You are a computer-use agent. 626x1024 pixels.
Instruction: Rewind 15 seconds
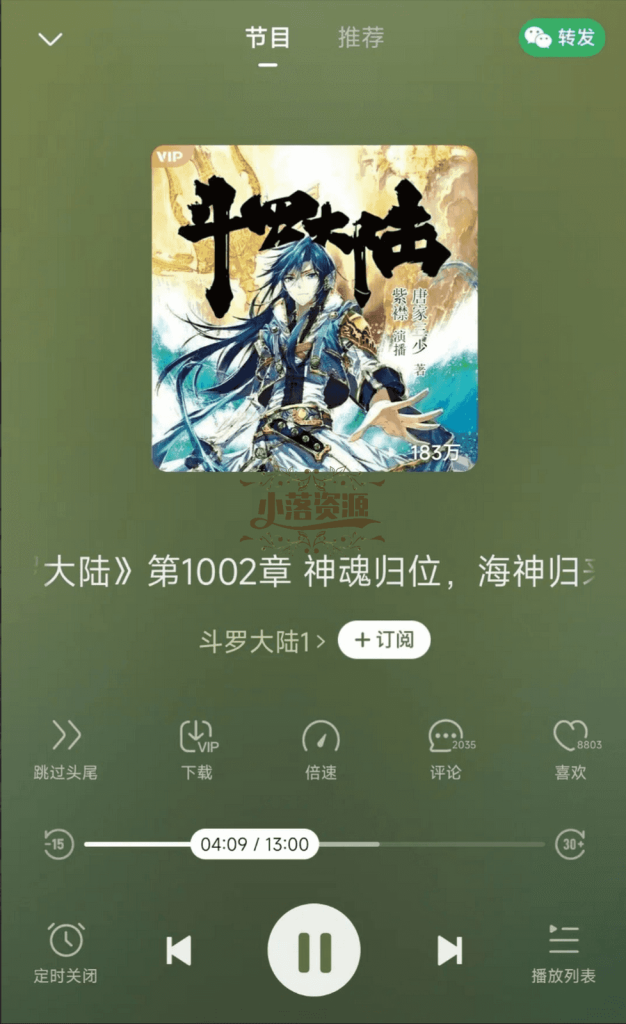pos(59,844)
